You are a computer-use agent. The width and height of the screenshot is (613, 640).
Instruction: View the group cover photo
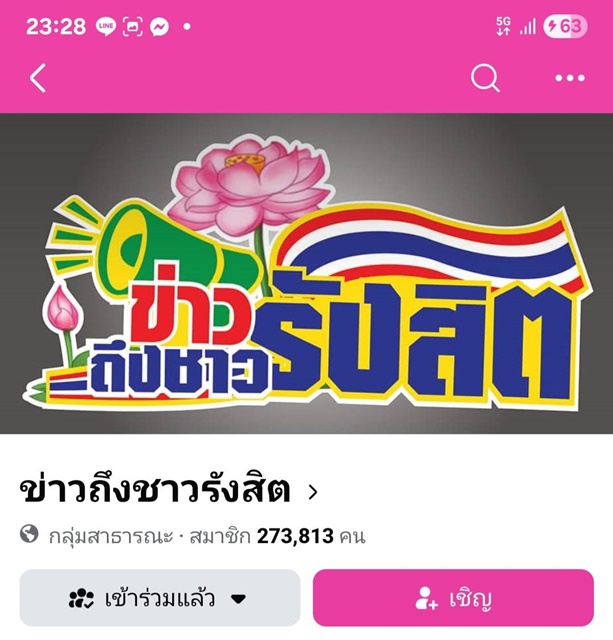point(306,273)
